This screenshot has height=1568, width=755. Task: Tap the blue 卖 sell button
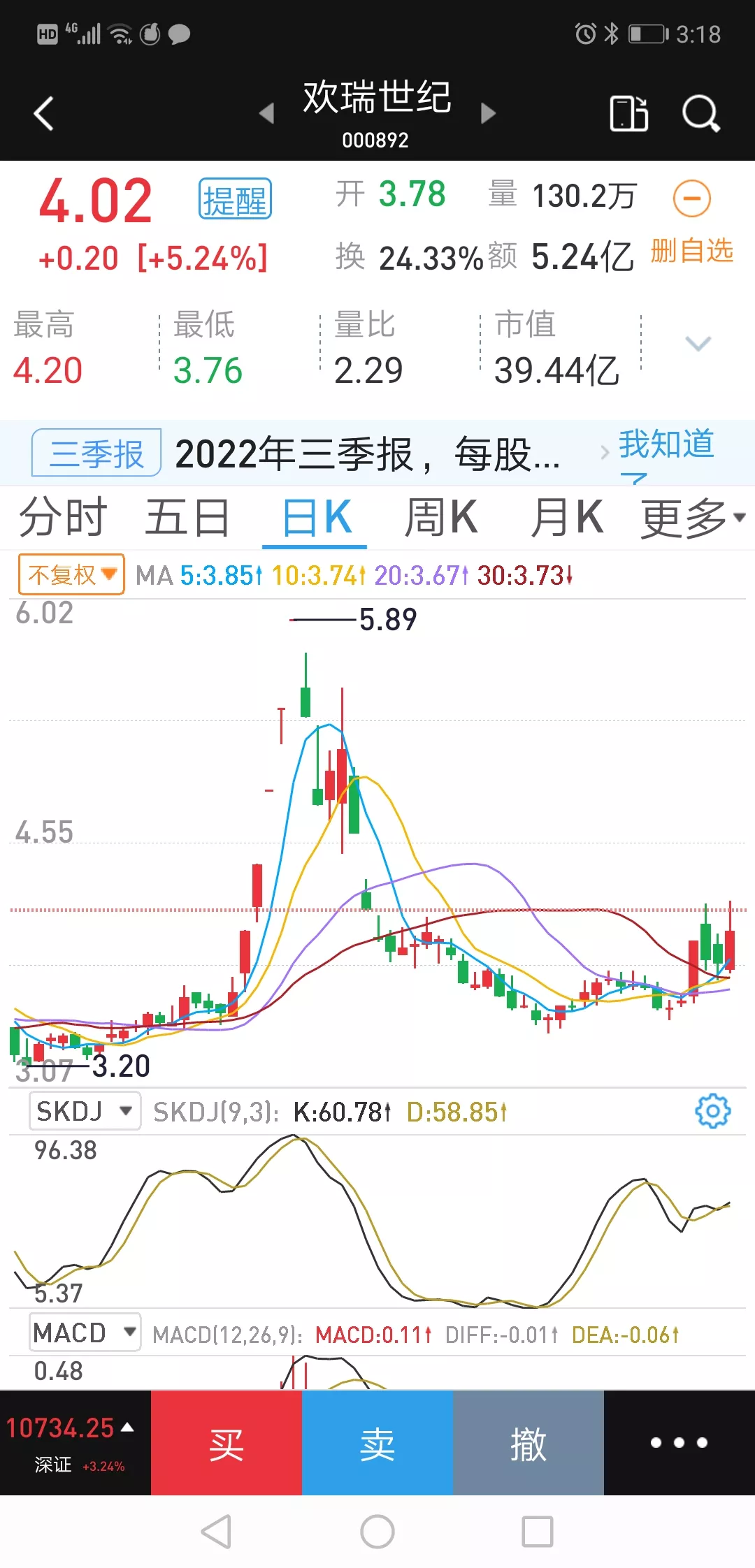click(x=377, y=1444)
